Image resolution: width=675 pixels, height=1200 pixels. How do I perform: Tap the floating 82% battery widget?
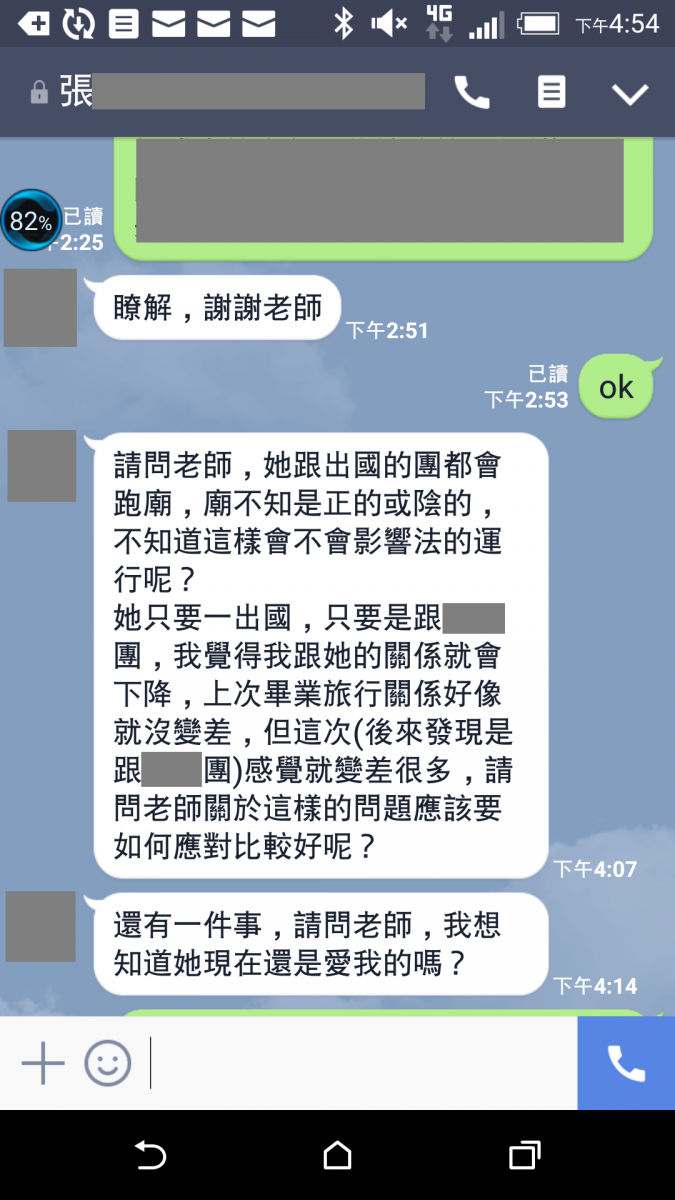coord(29,221)
